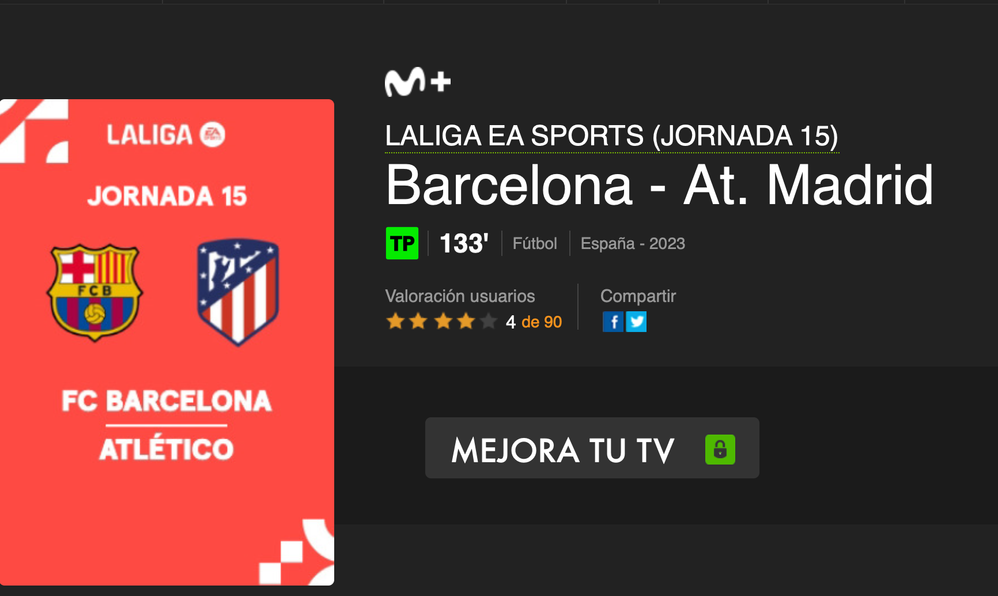
Task: Share the match on Twitter
Action: 636,321
